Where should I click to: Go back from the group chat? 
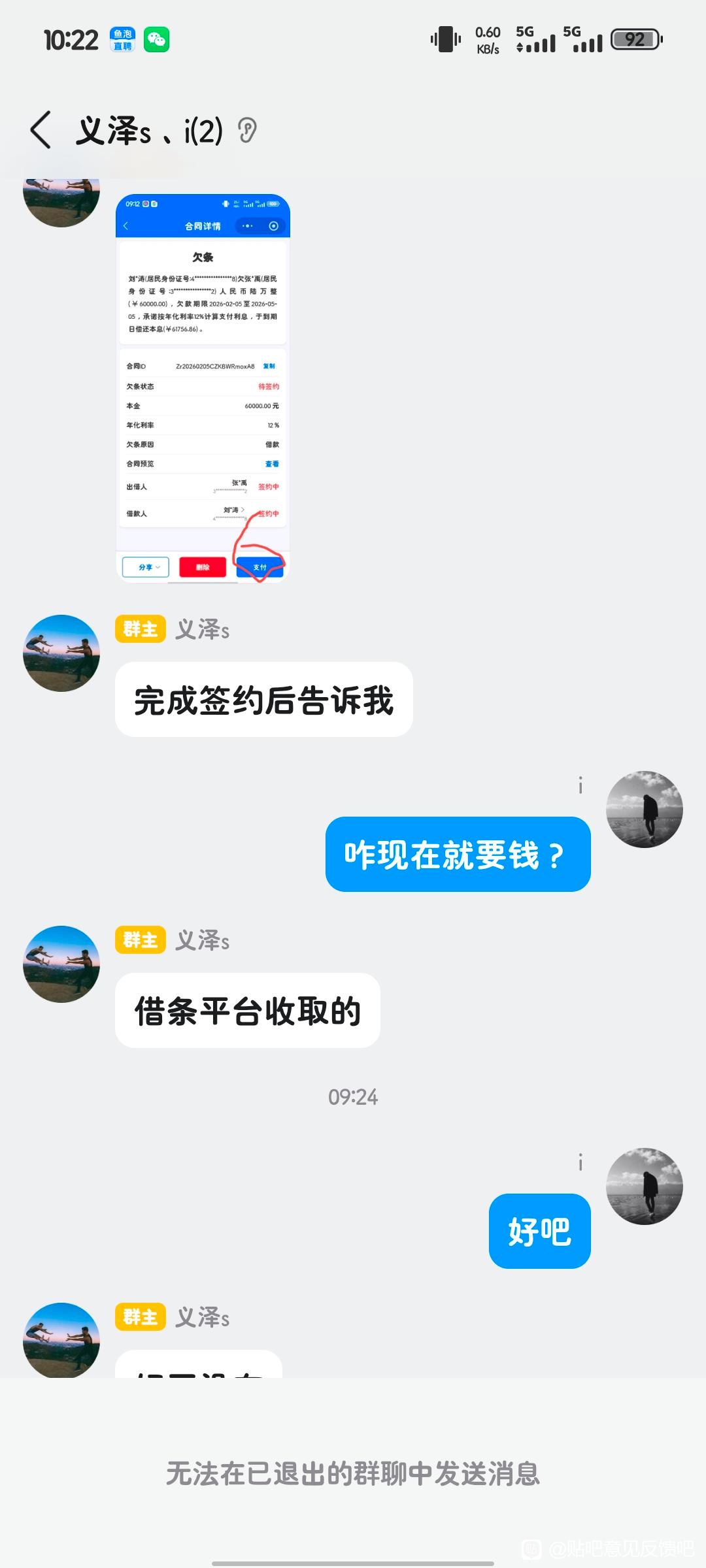tap(41, 130)
